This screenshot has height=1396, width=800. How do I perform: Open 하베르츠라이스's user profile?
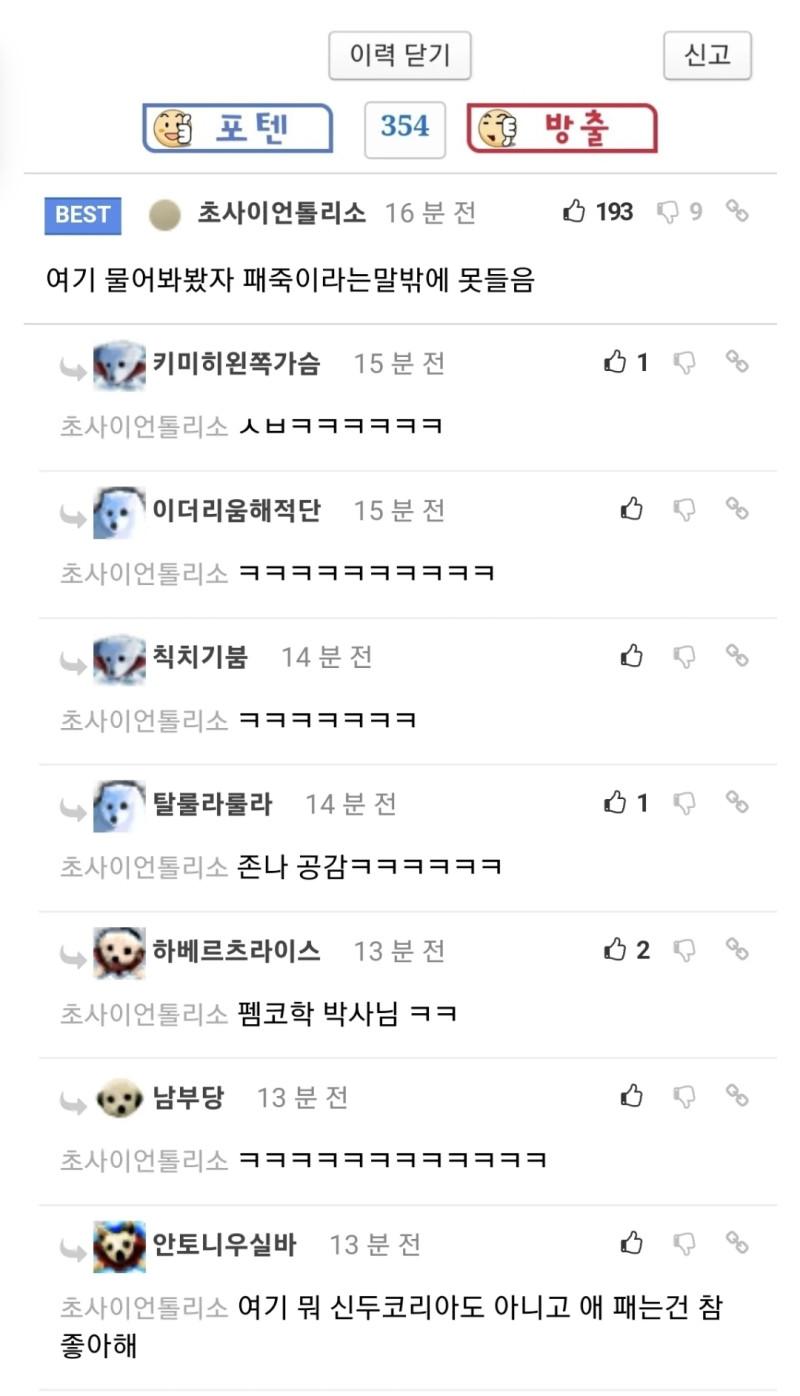(x=236, y=951)
